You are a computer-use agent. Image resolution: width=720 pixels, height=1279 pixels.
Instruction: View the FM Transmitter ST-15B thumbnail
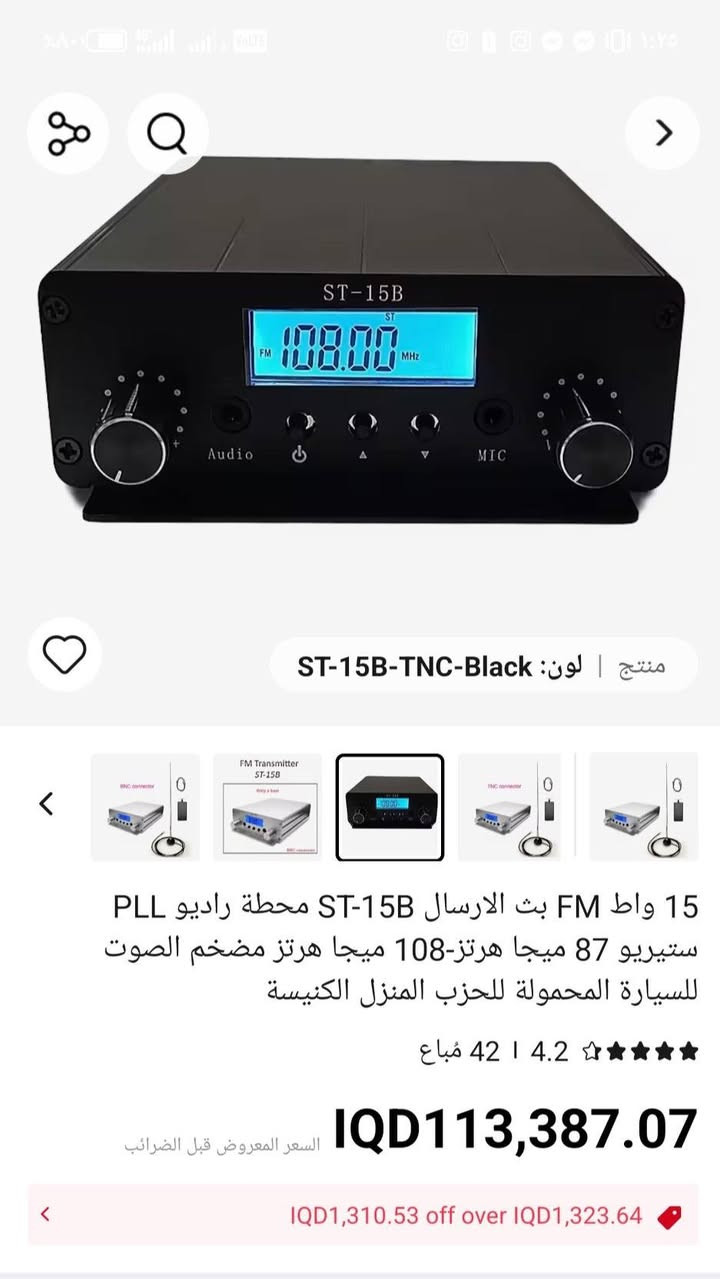267,807
